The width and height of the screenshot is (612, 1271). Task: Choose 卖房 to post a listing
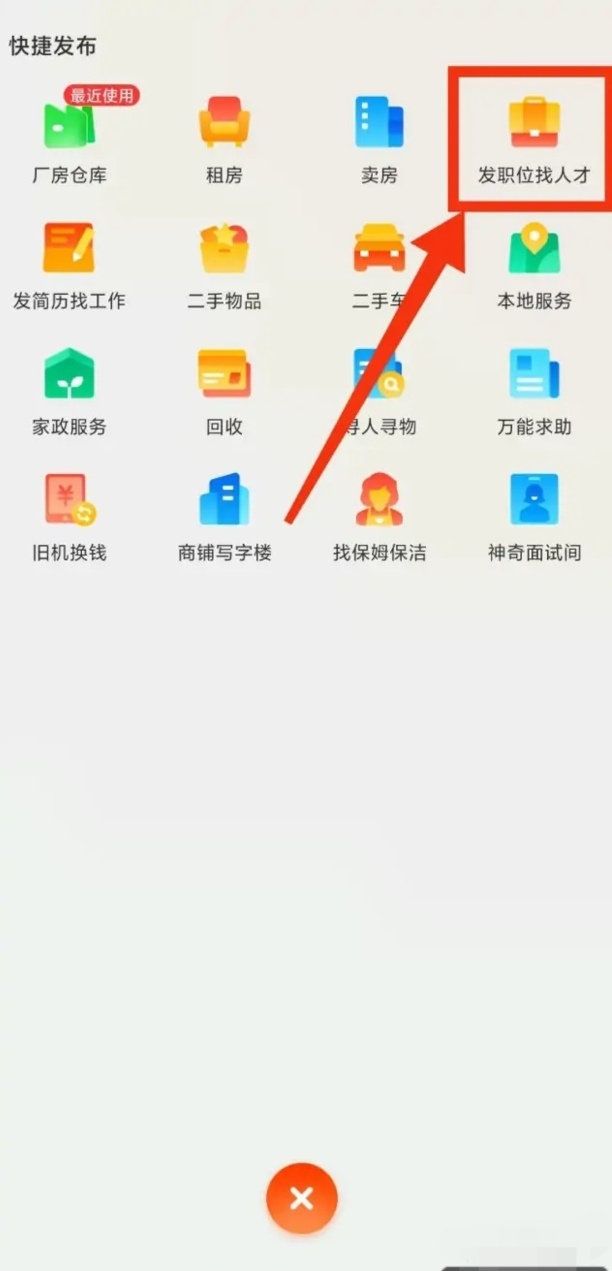click(x=379, y=125)
